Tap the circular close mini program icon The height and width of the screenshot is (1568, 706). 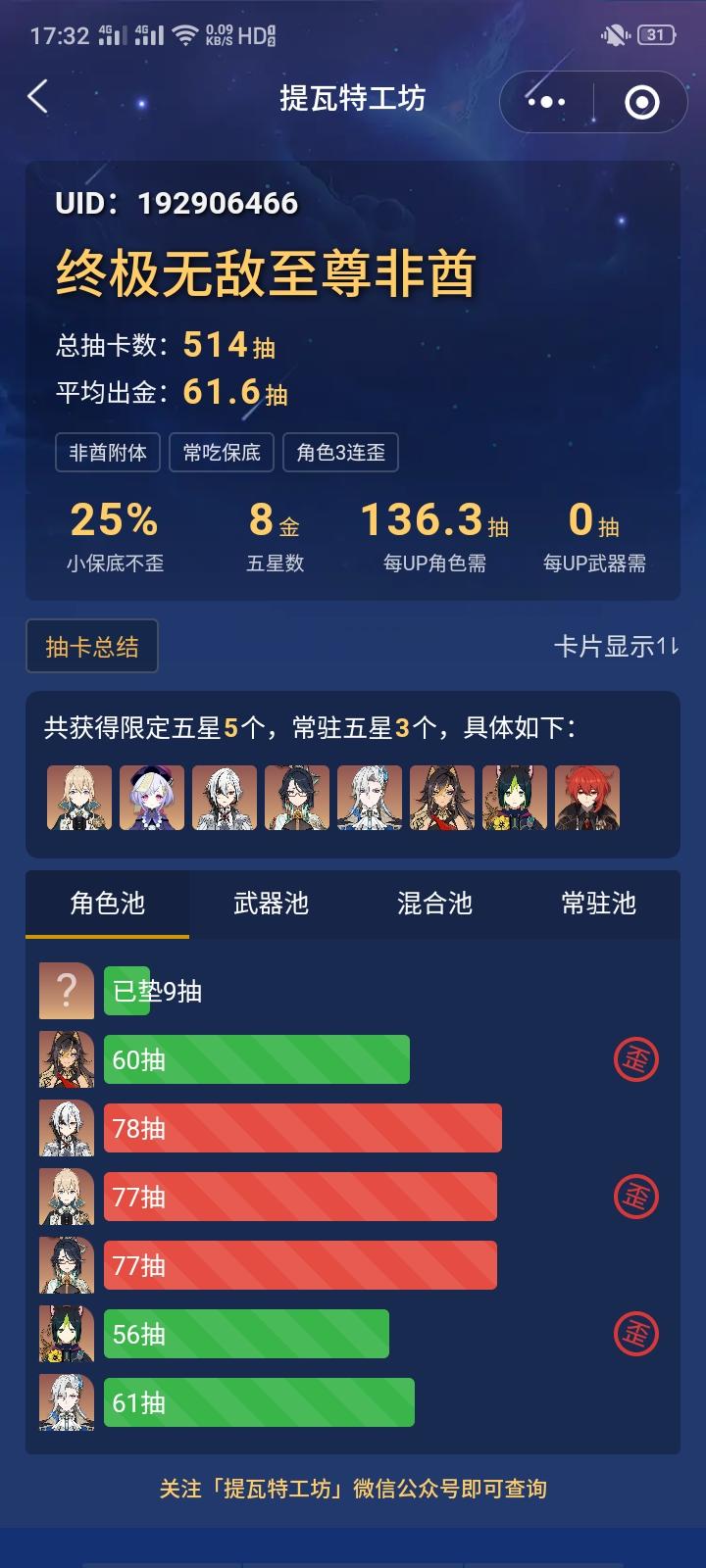(642, 101)
